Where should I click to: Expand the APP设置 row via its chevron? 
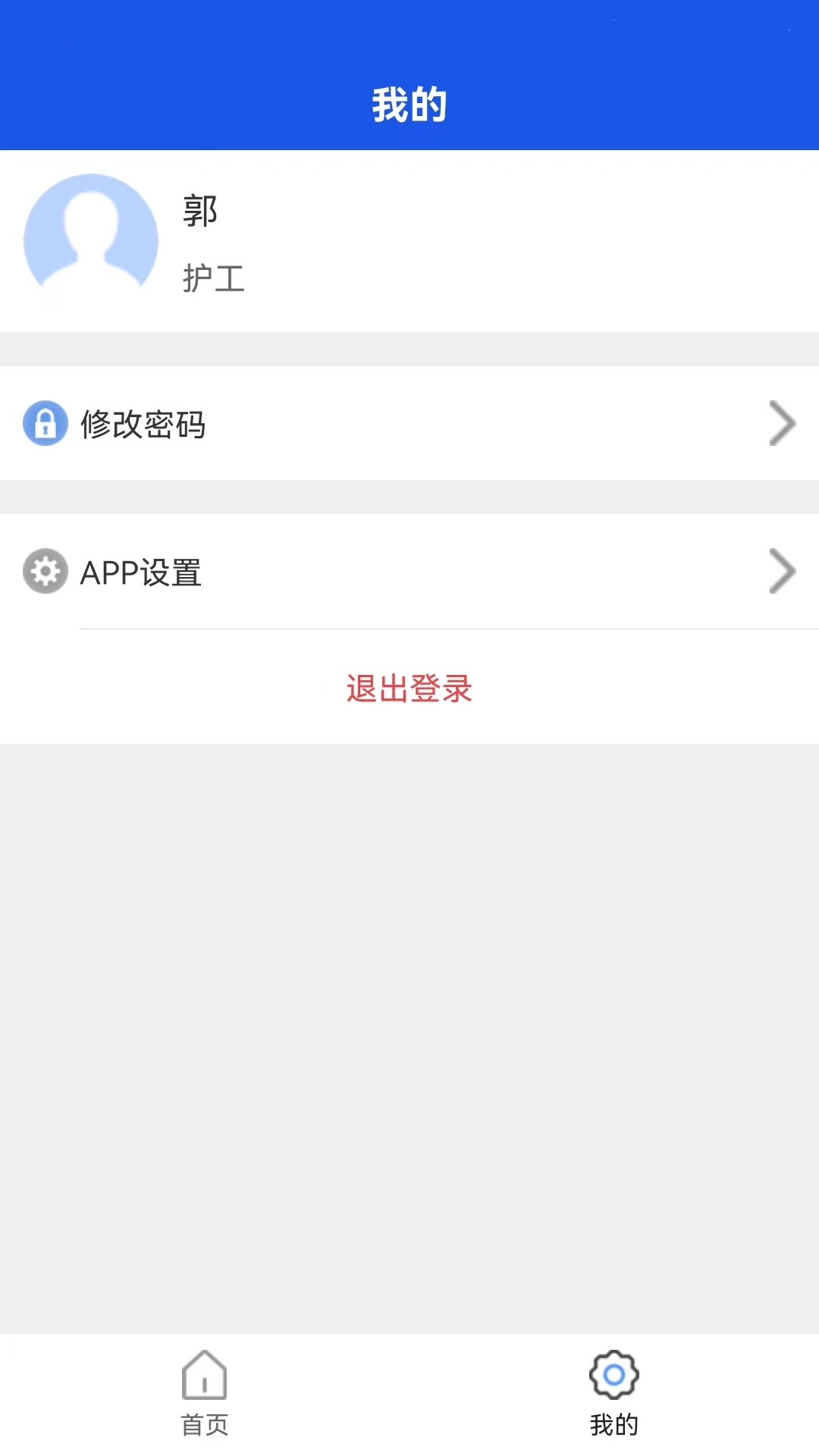pyautogui.click(x=783, y=571)
